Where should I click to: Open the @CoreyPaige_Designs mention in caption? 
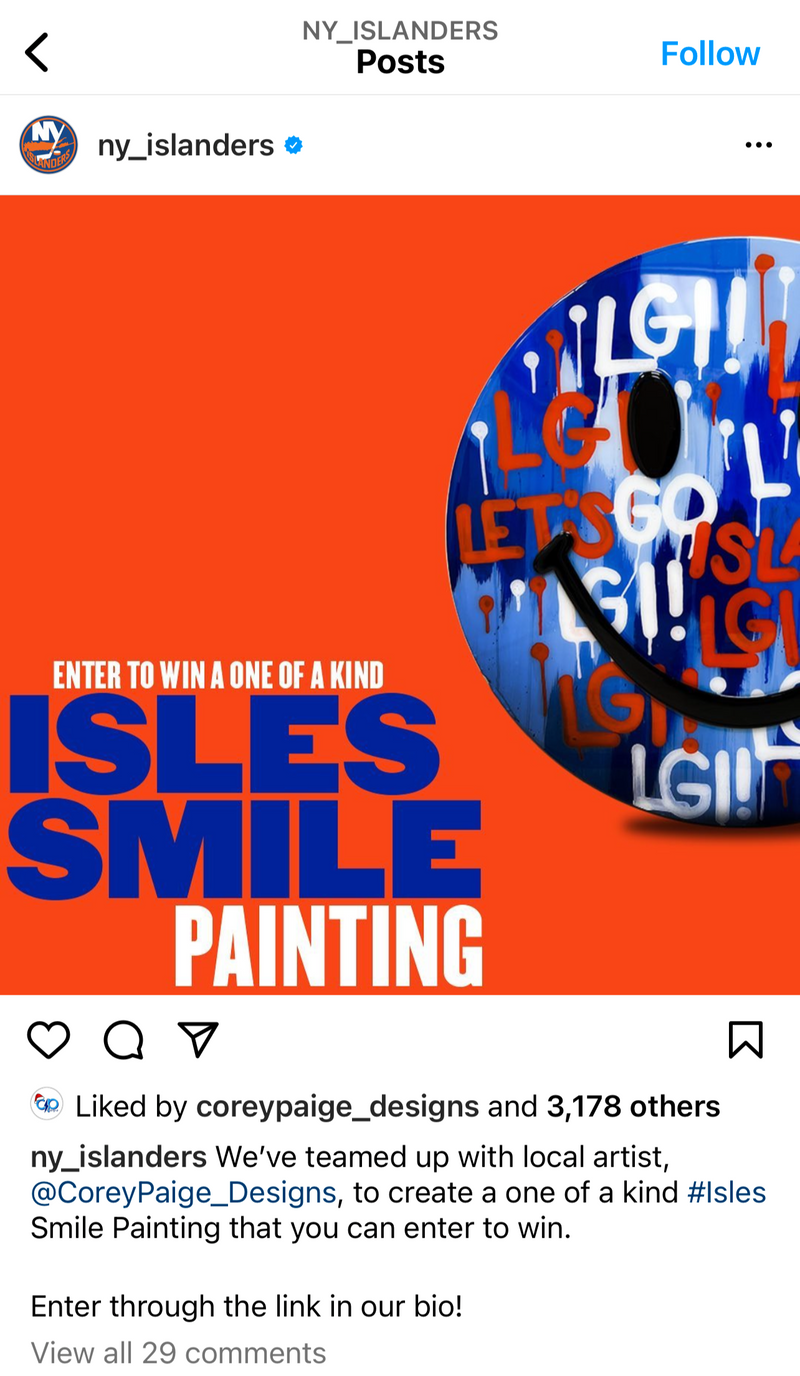183,1192
